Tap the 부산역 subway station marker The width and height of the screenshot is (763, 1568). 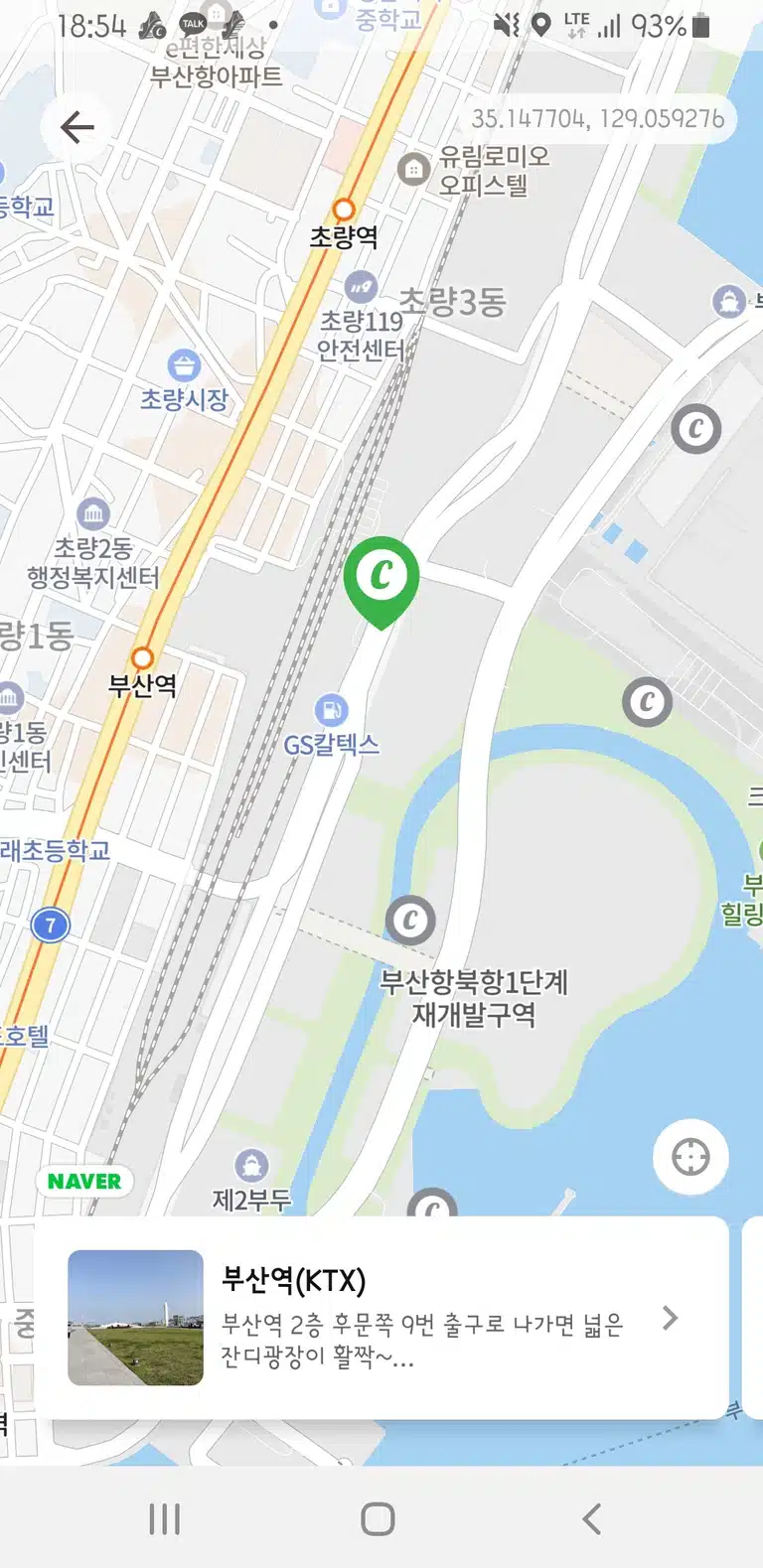[x=142, y=657]
